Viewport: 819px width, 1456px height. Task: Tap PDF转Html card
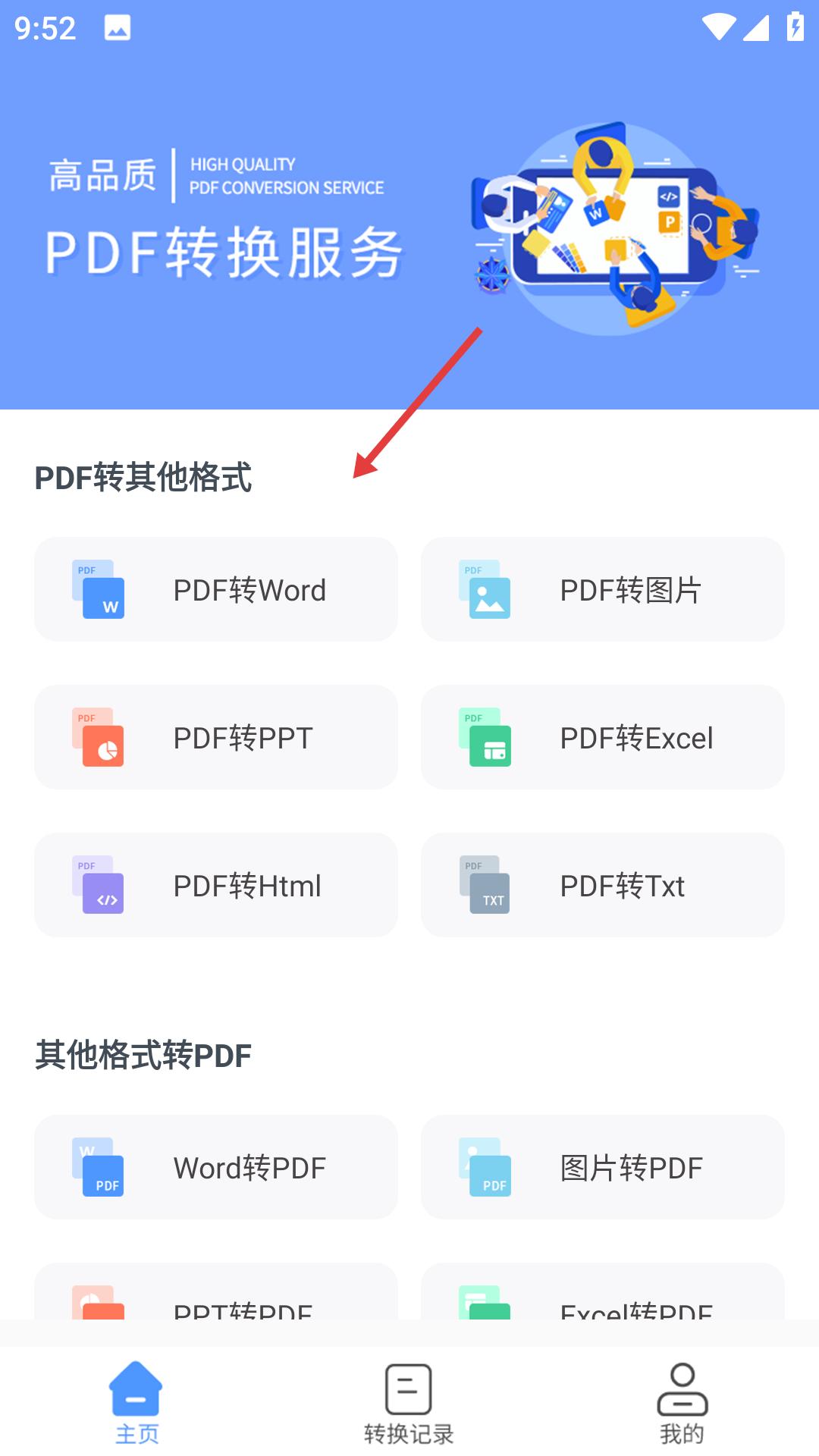(216, 885)
